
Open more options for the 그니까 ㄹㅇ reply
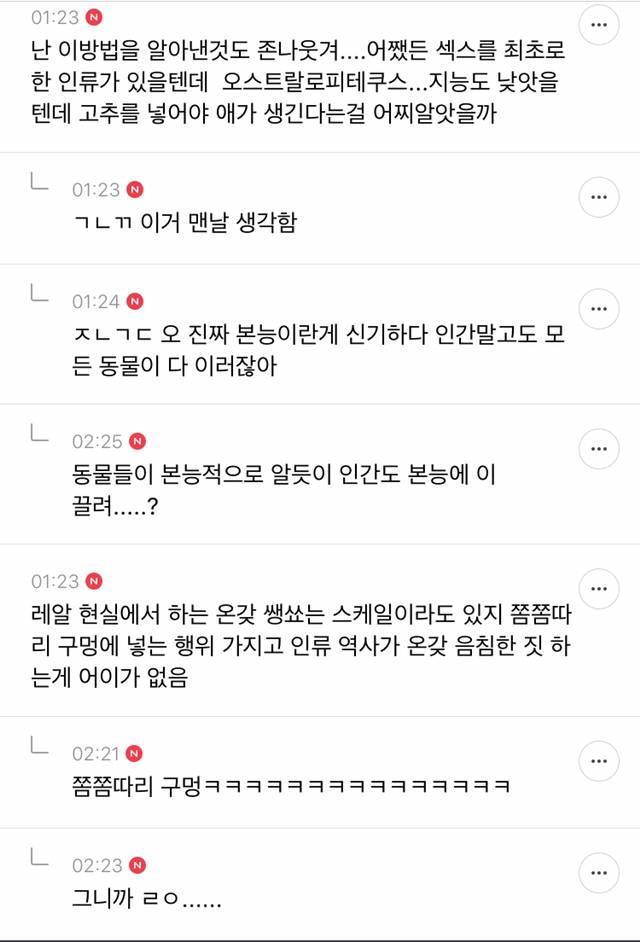click(599, 872)
